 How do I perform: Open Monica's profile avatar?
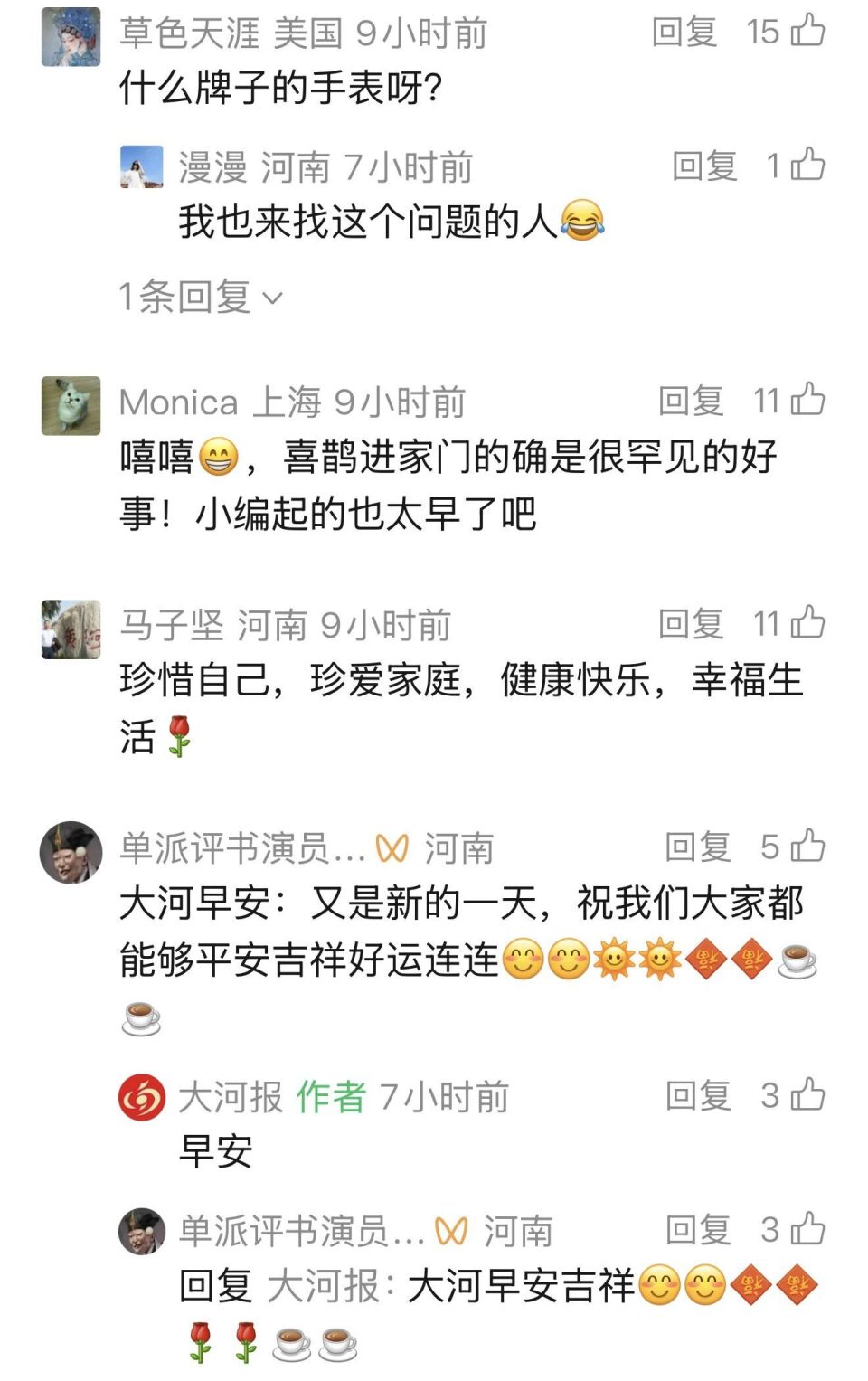pos(71,405)
